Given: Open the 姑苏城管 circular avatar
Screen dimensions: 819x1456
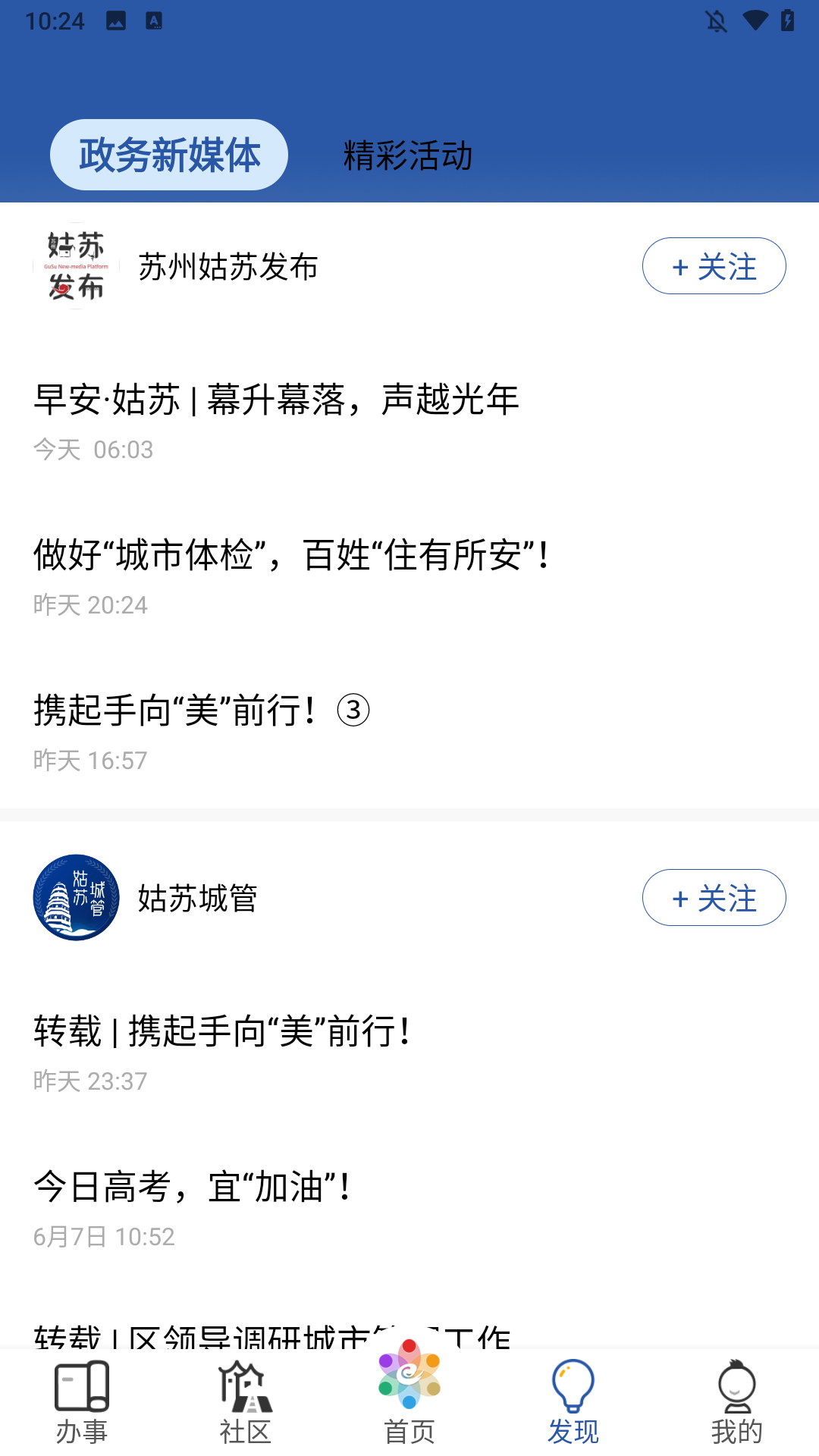Looking at the screenshot, I should click(x=76, y=897).
